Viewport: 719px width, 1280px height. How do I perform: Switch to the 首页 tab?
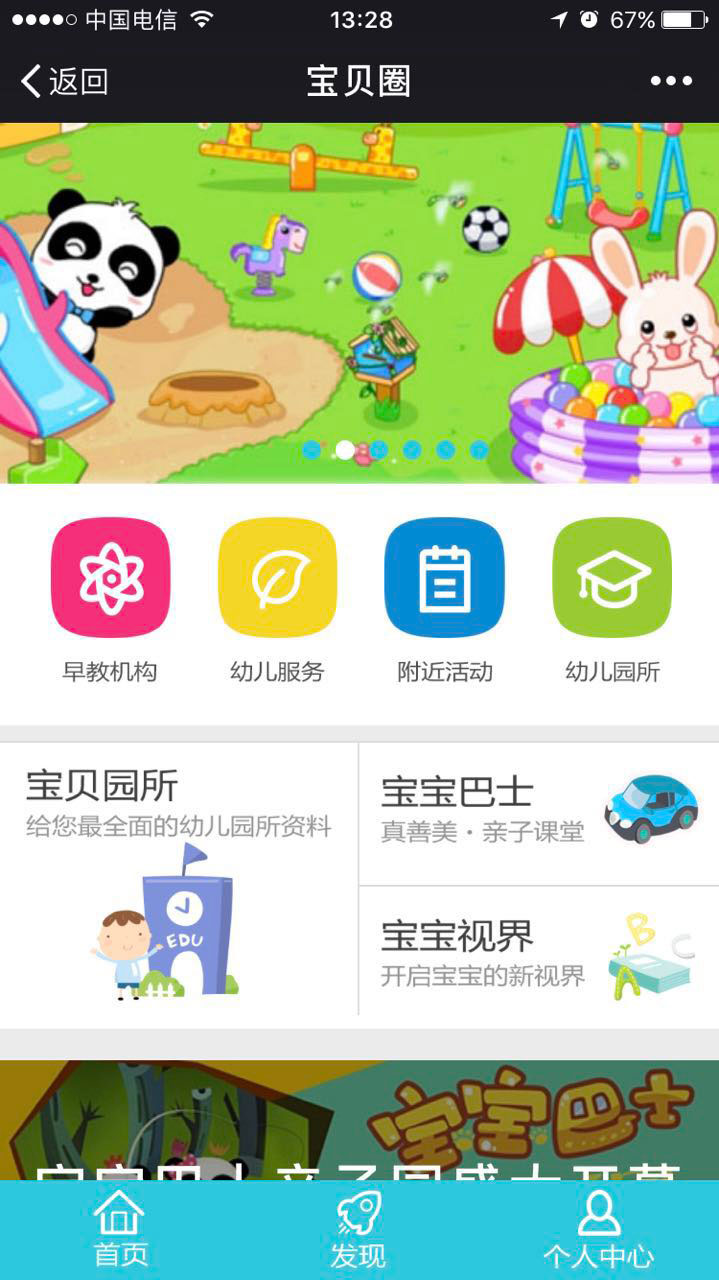click(x=120, y=1230)
